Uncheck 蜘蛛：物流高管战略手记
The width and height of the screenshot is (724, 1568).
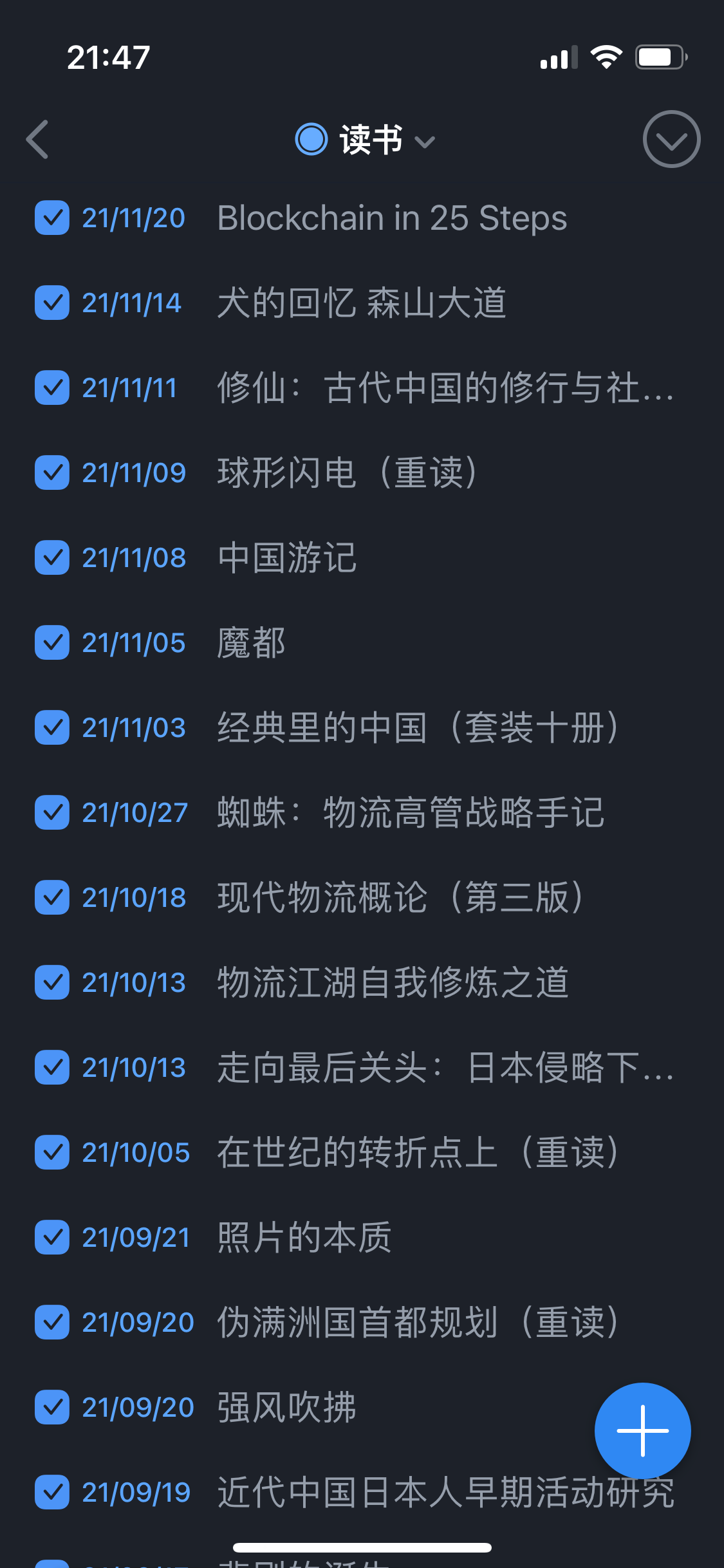click(52, 812)
